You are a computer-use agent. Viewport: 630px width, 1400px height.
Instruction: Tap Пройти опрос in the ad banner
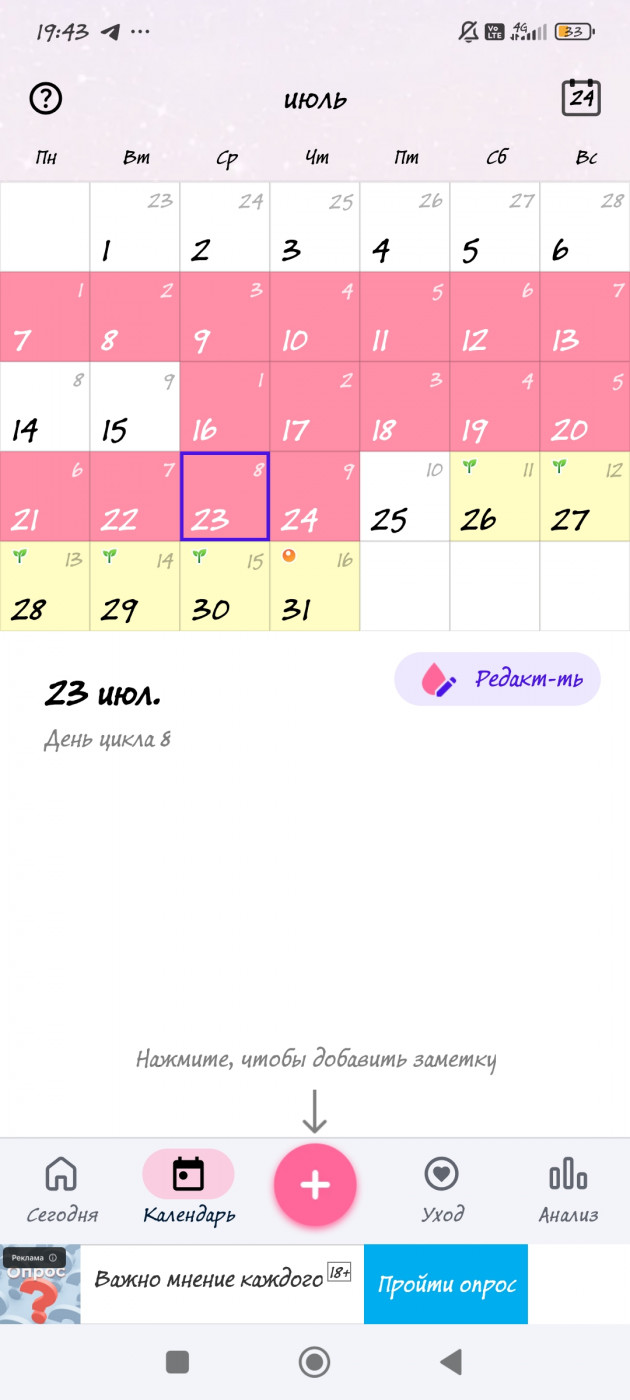[446, 1284]
